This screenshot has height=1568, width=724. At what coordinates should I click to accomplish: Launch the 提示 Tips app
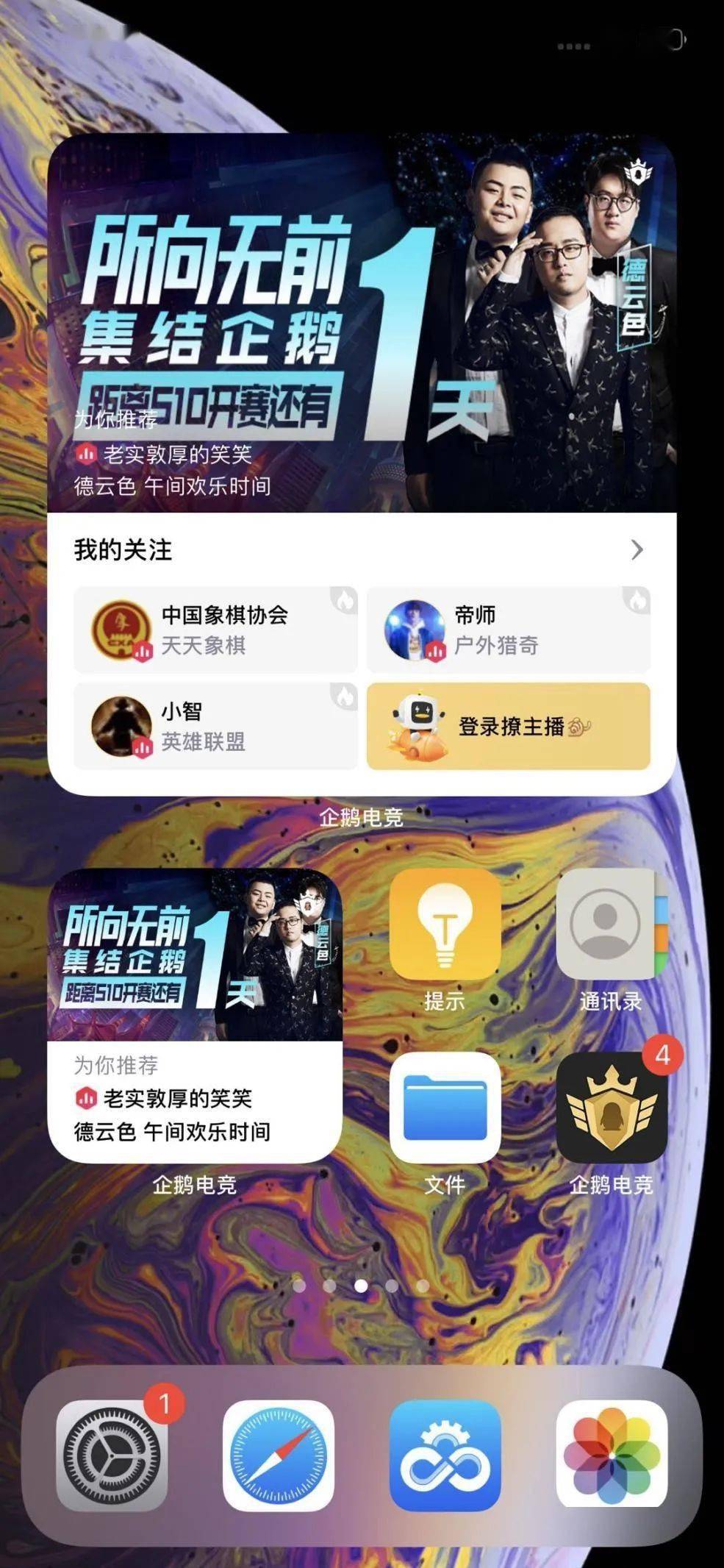(445, 924)
